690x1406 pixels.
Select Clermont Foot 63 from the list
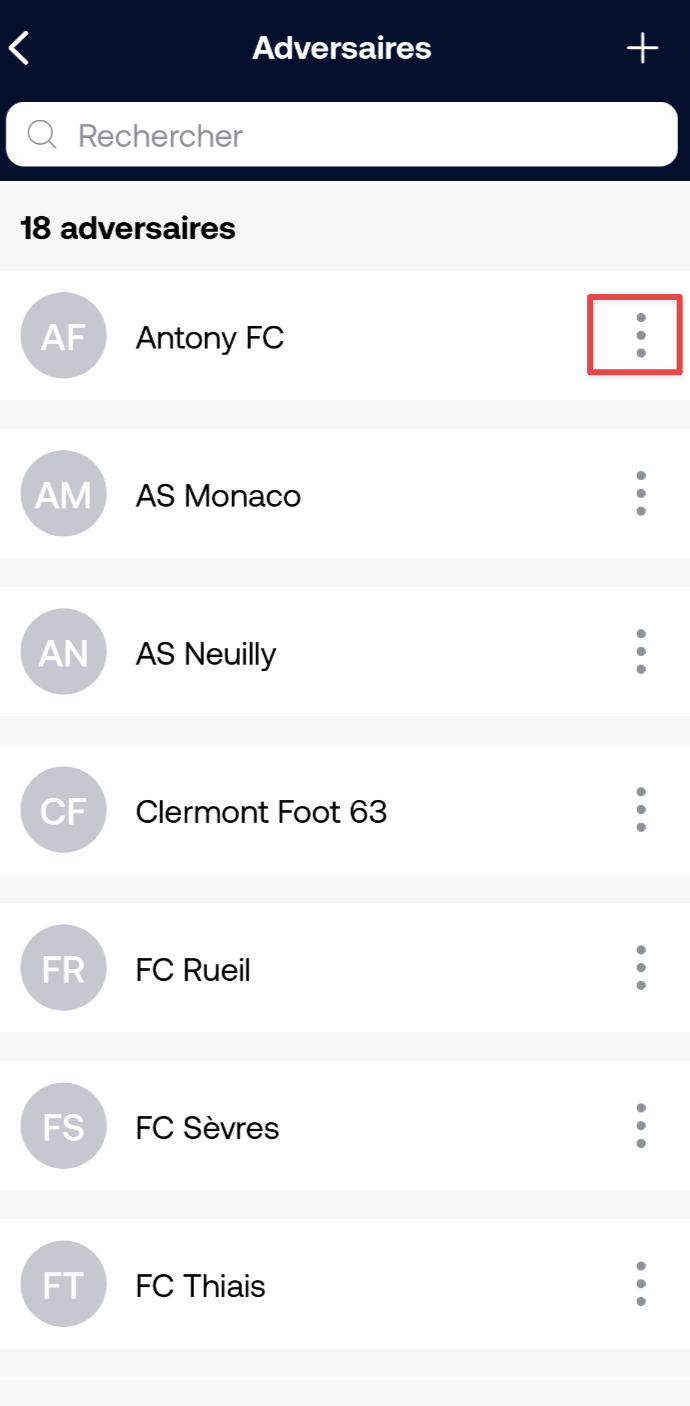tap(345, 809)
